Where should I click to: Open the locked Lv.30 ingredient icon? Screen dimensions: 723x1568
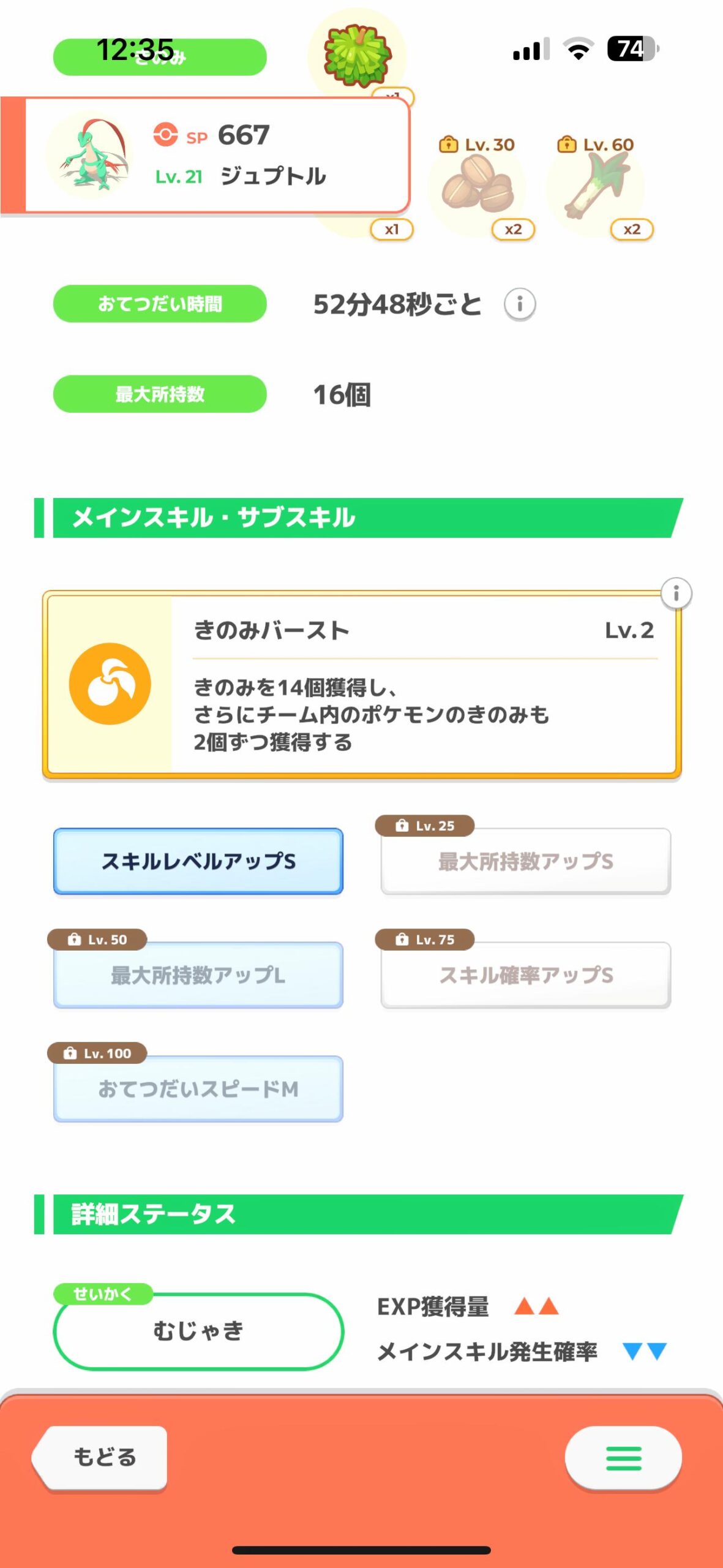478,184
